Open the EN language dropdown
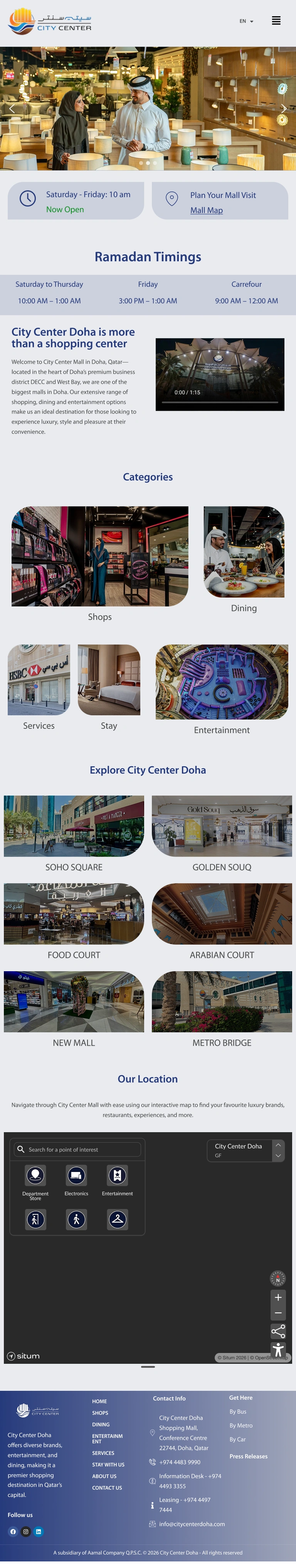The width and height of the screenshot is (296, 1568). [x=246, y=21]
